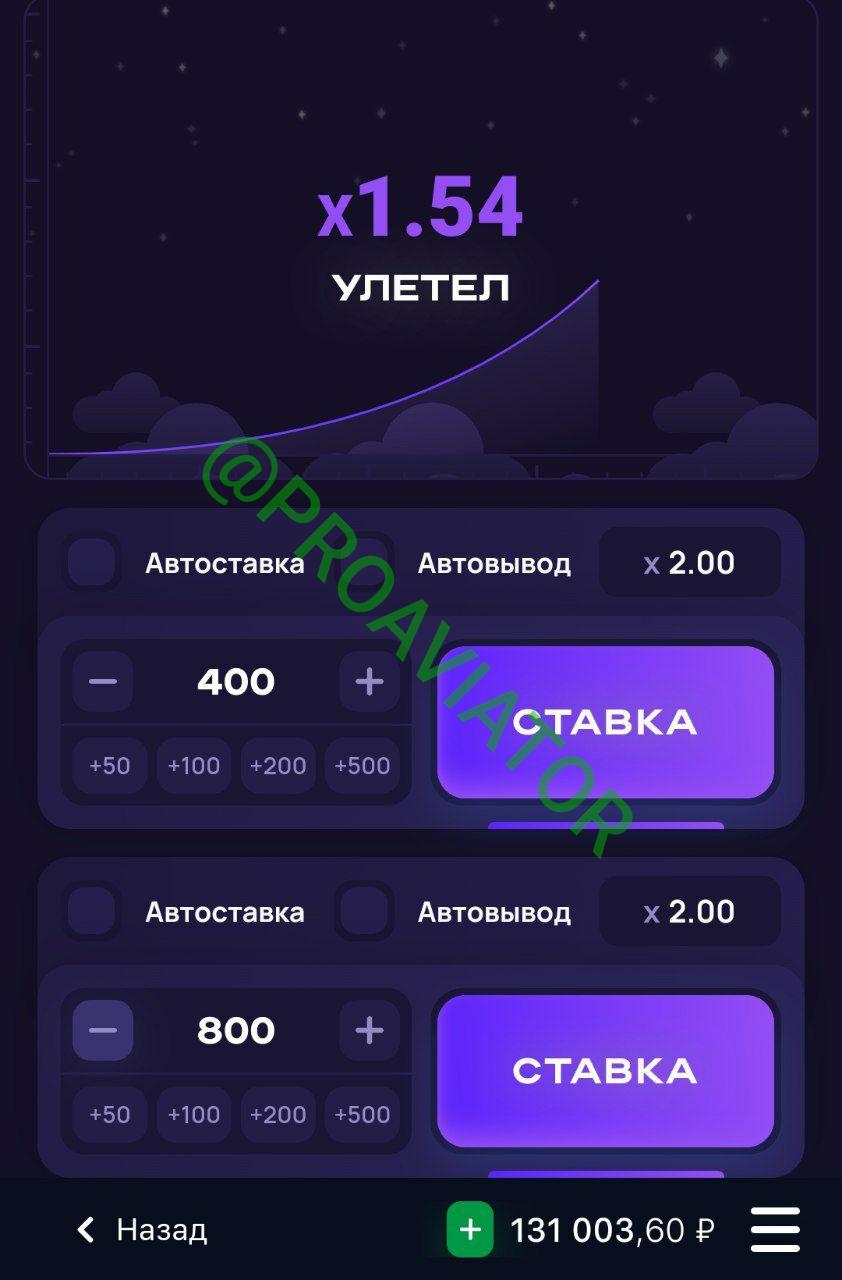
Task: Decrease the 800 bet with minus
Action: (x=103, y=1030)
